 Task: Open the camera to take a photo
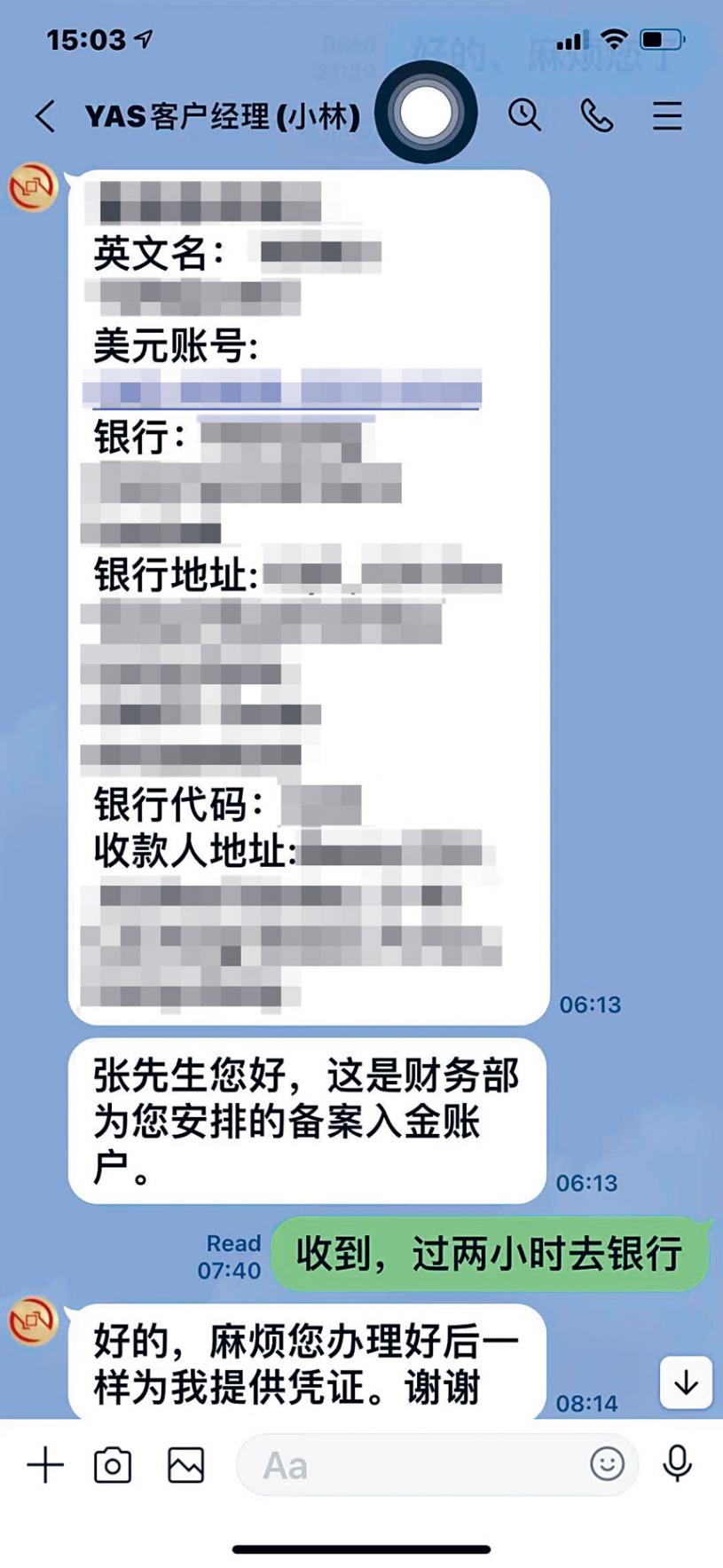point(113,1465)
